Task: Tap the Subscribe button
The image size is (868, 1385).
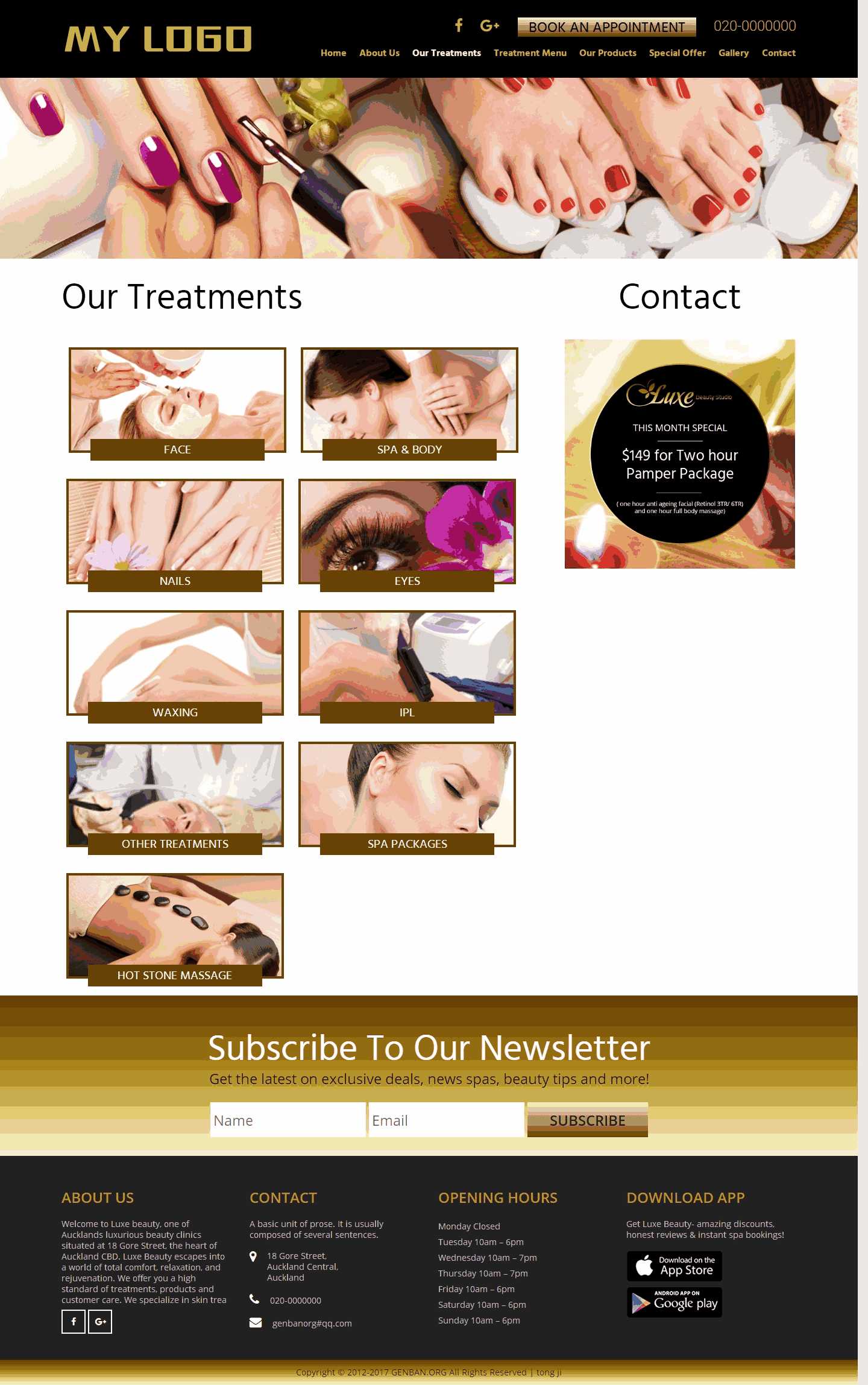Action: (587, 1120)
